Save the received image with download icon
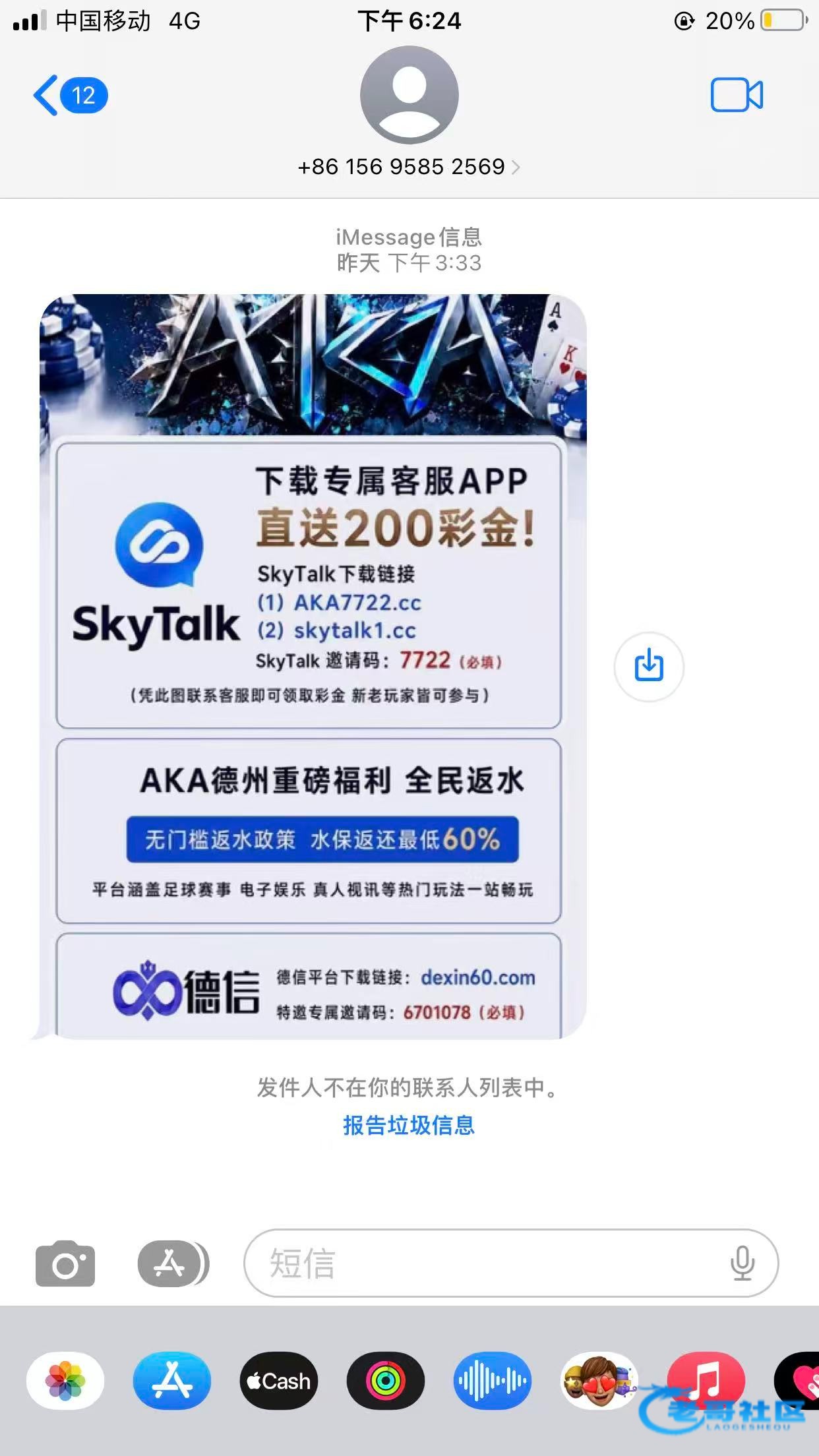Image resolution: width=819 pixels, height=1456 pixels. [x=649, y=667]
